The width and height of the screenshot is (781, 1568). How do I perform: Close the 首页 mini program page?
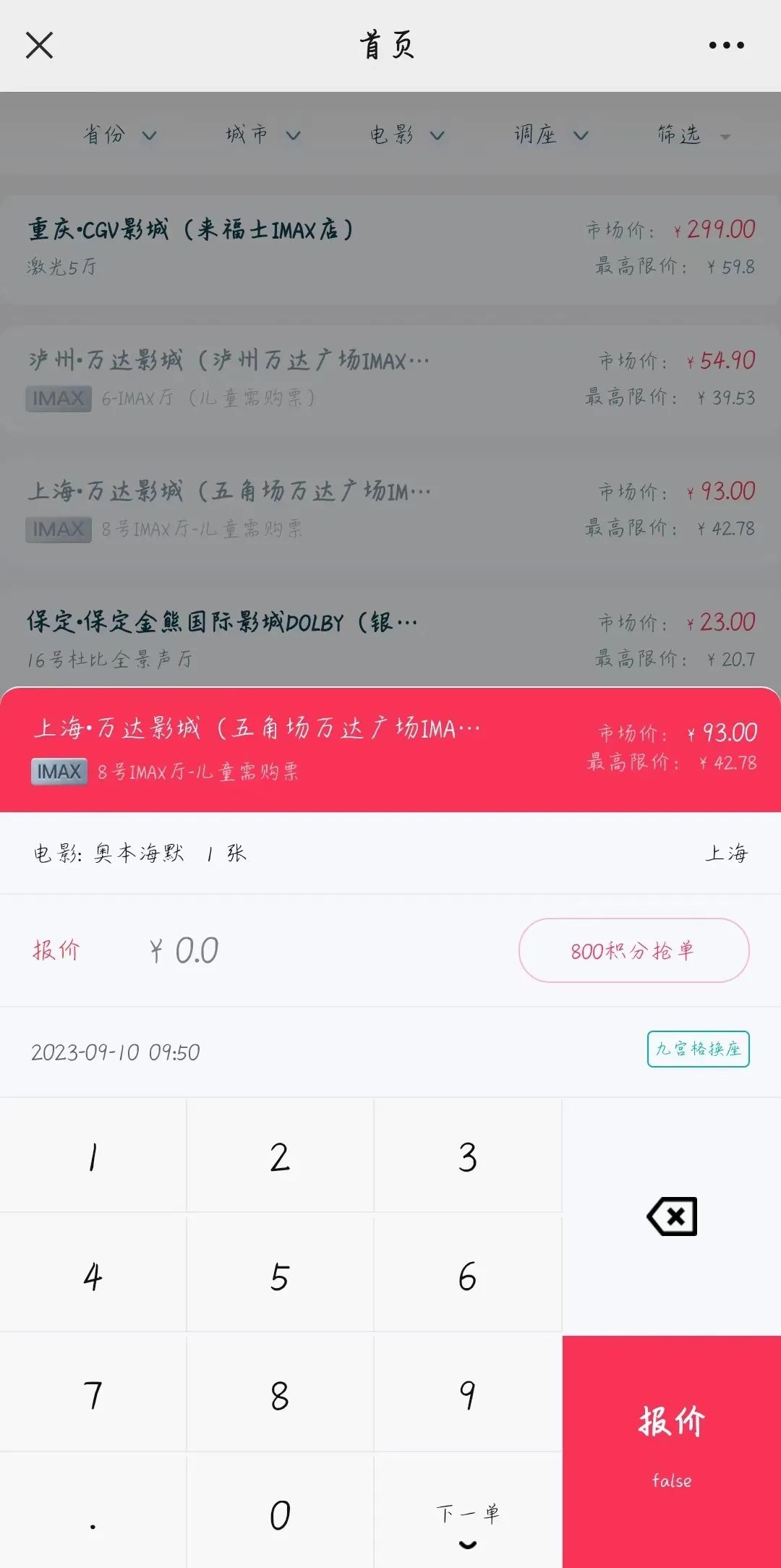pyautogui.click(x=39, y=45)
